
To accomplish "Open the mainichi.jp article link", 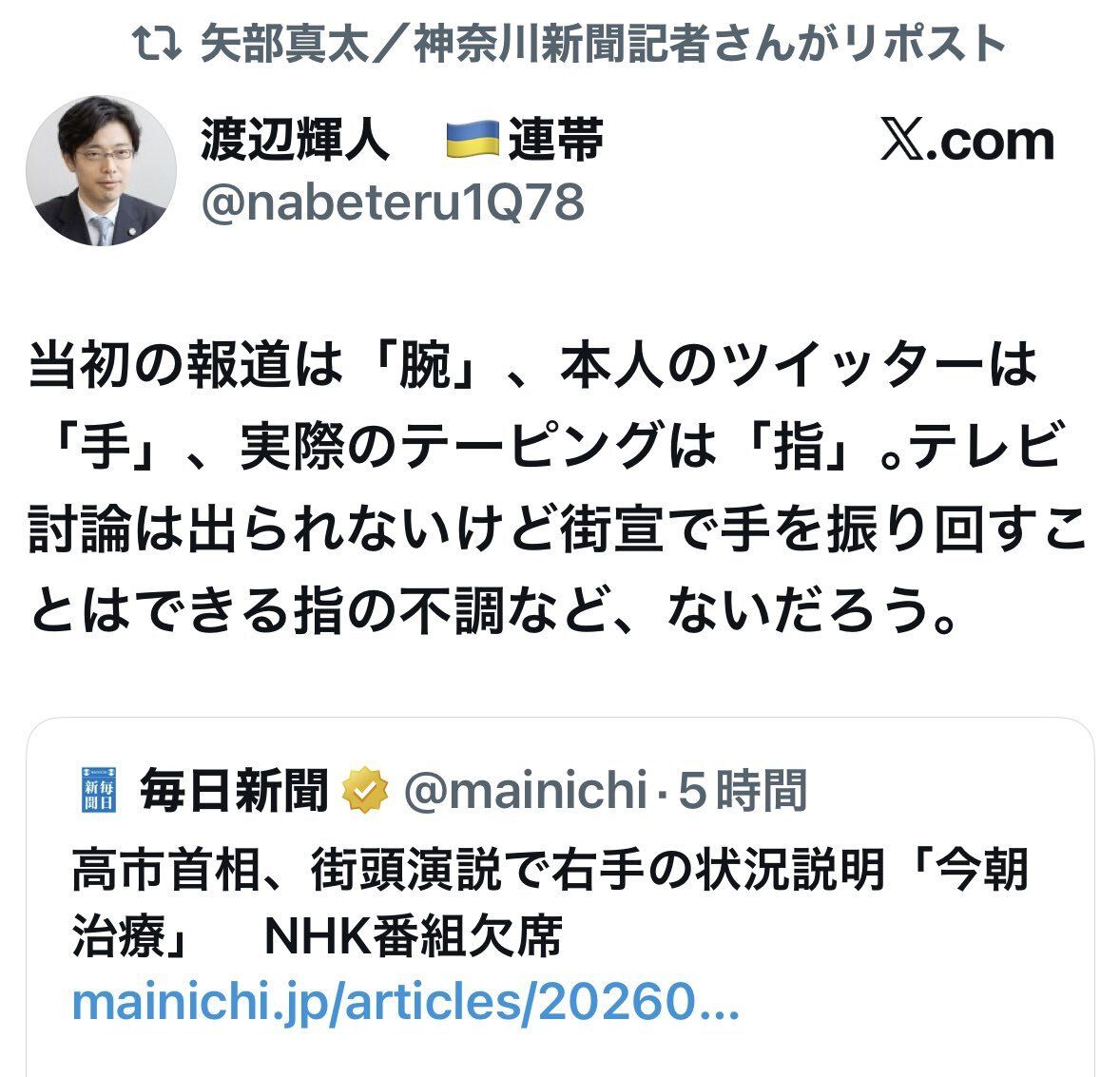I will (405, 1004).
